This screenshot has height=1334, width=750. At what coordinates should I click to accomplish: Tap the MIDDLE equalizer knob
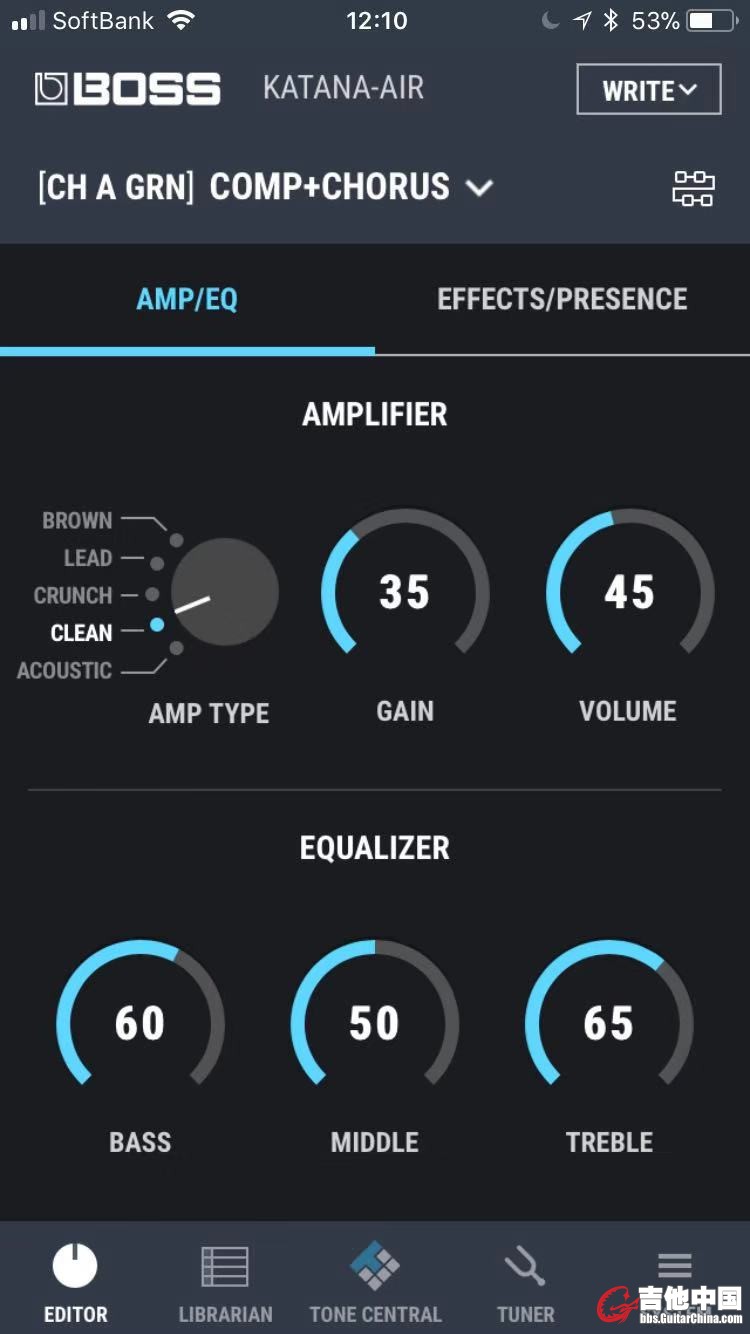coord(374,1022)
